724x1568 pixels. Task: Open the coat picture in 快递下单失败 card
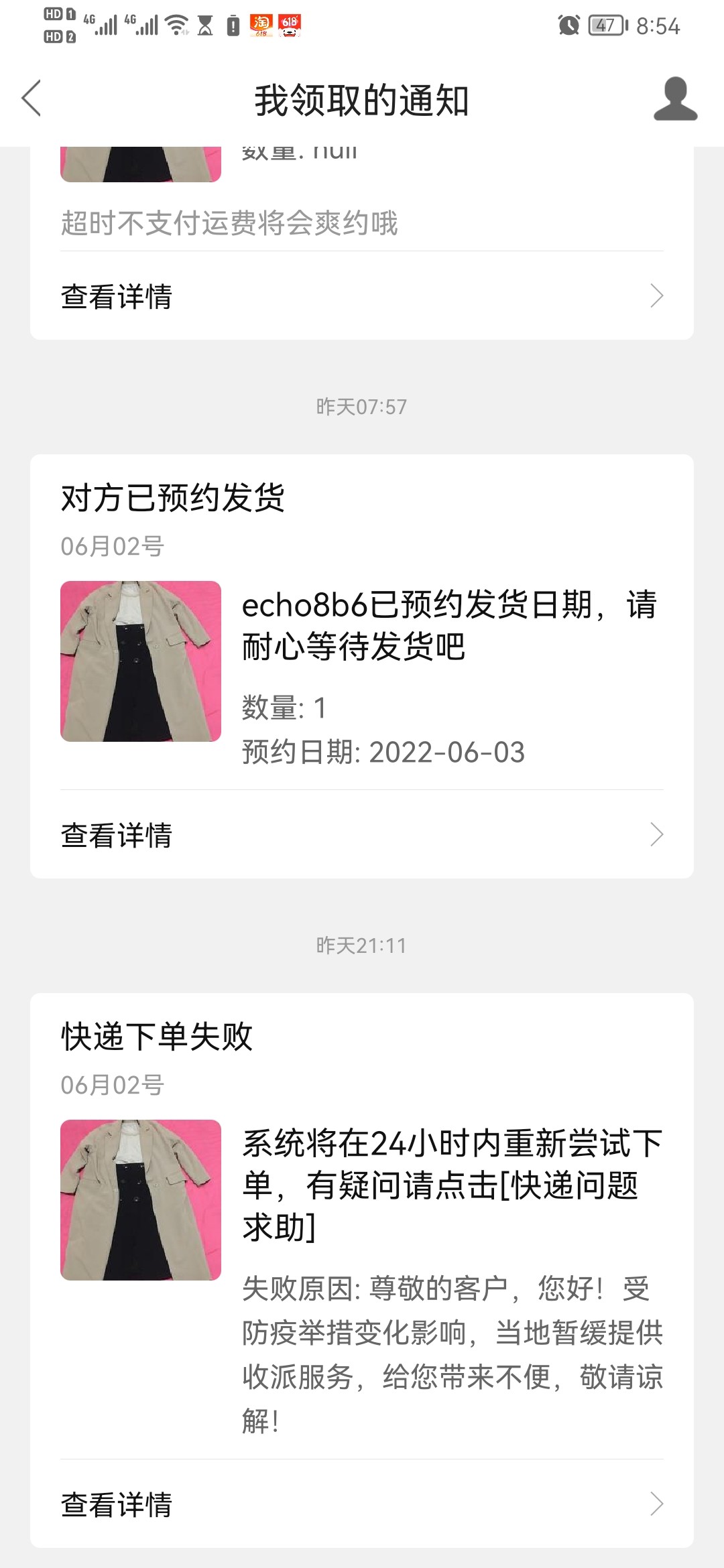tap(141, 1200)
